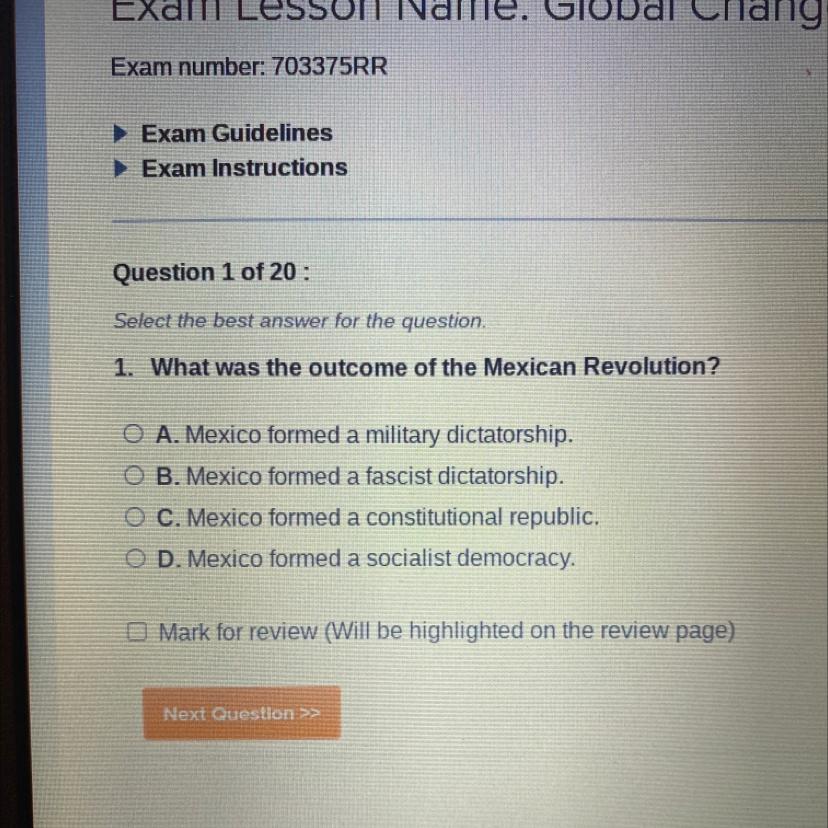Go to the Next Question
The width and height of the screenshot is (828, 828).
click(241, 713)
